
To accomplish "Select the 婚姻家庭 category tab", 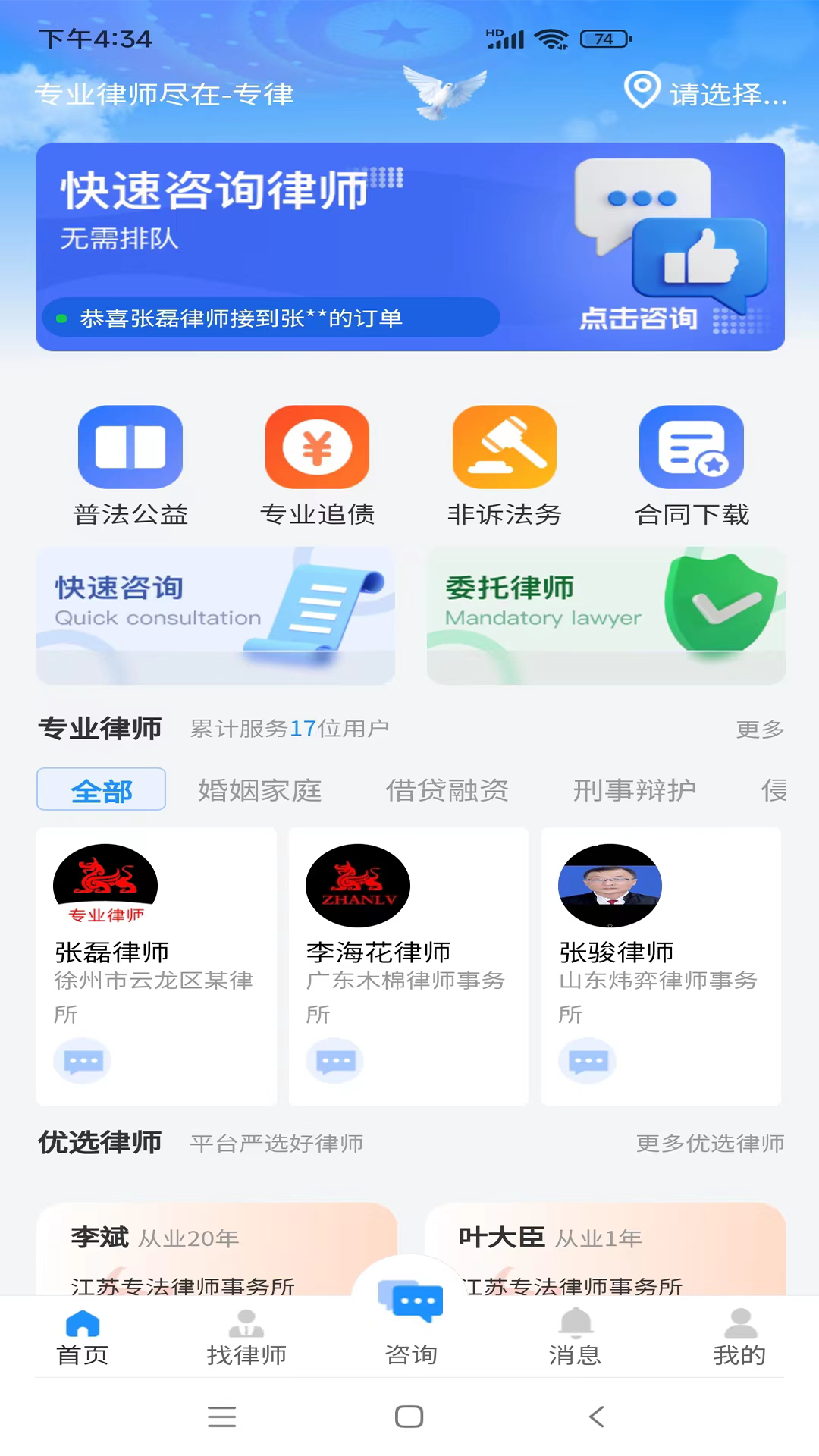I will coord(260,790).
